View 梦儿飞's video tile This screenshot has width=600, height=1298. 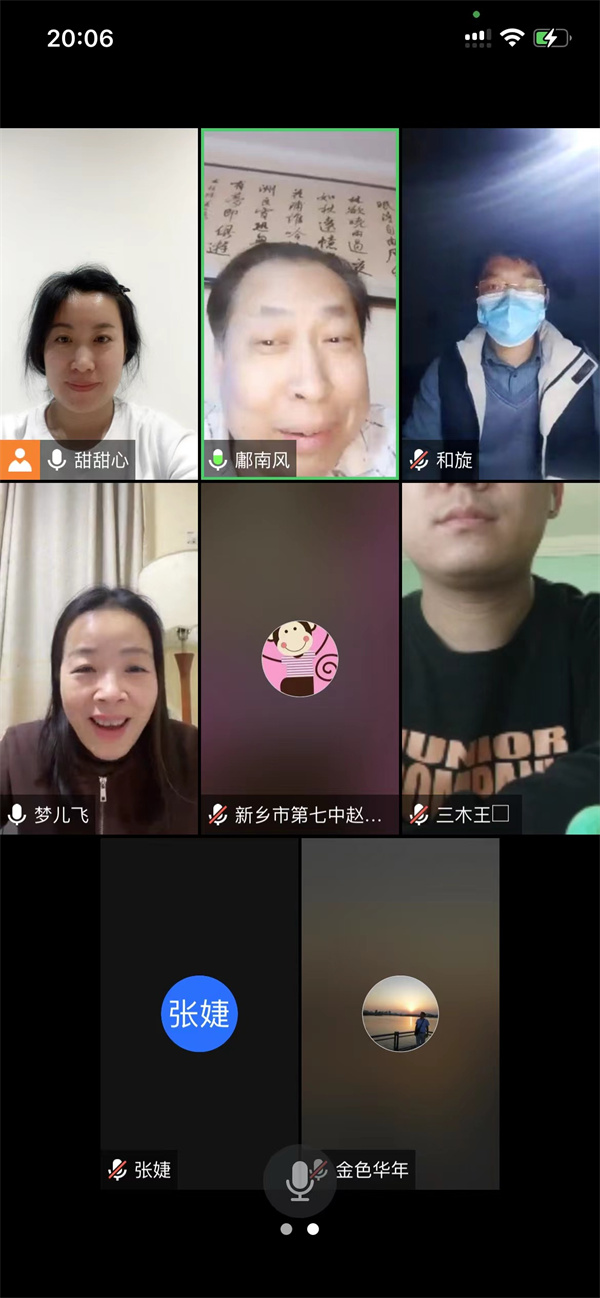99,657
